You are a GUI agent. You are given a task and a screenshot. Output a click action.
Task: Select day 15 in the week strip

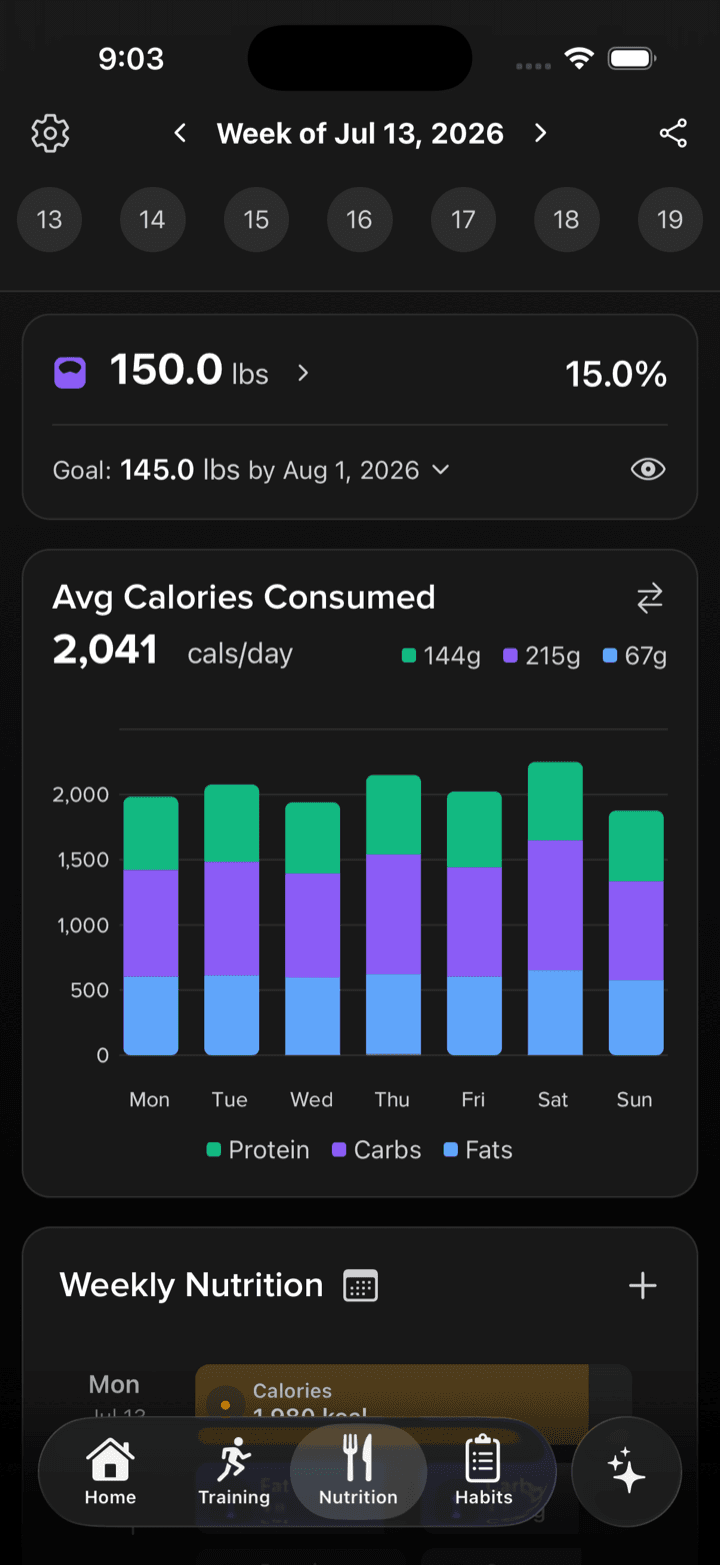[x=256, y=219]
